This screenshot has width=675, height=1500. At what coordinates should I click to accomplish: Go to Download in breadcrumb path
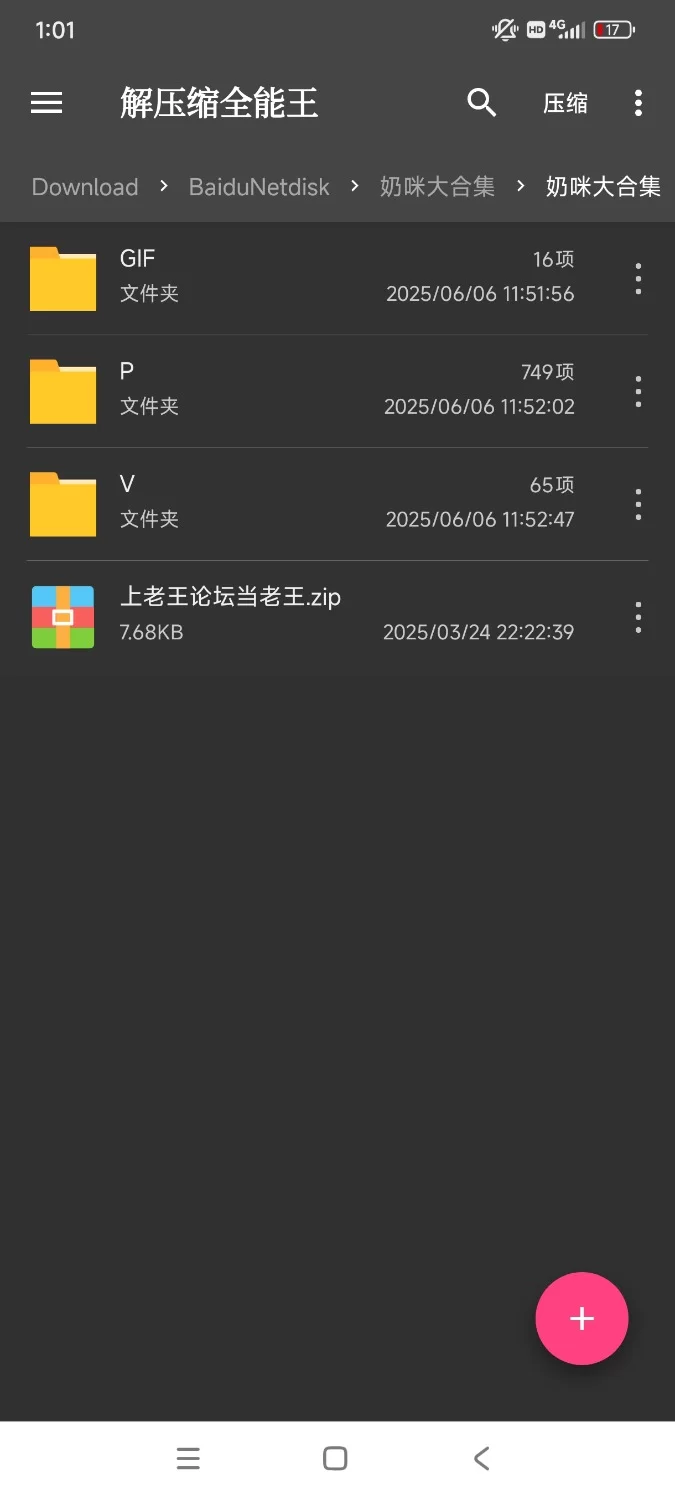pos(85,187)
